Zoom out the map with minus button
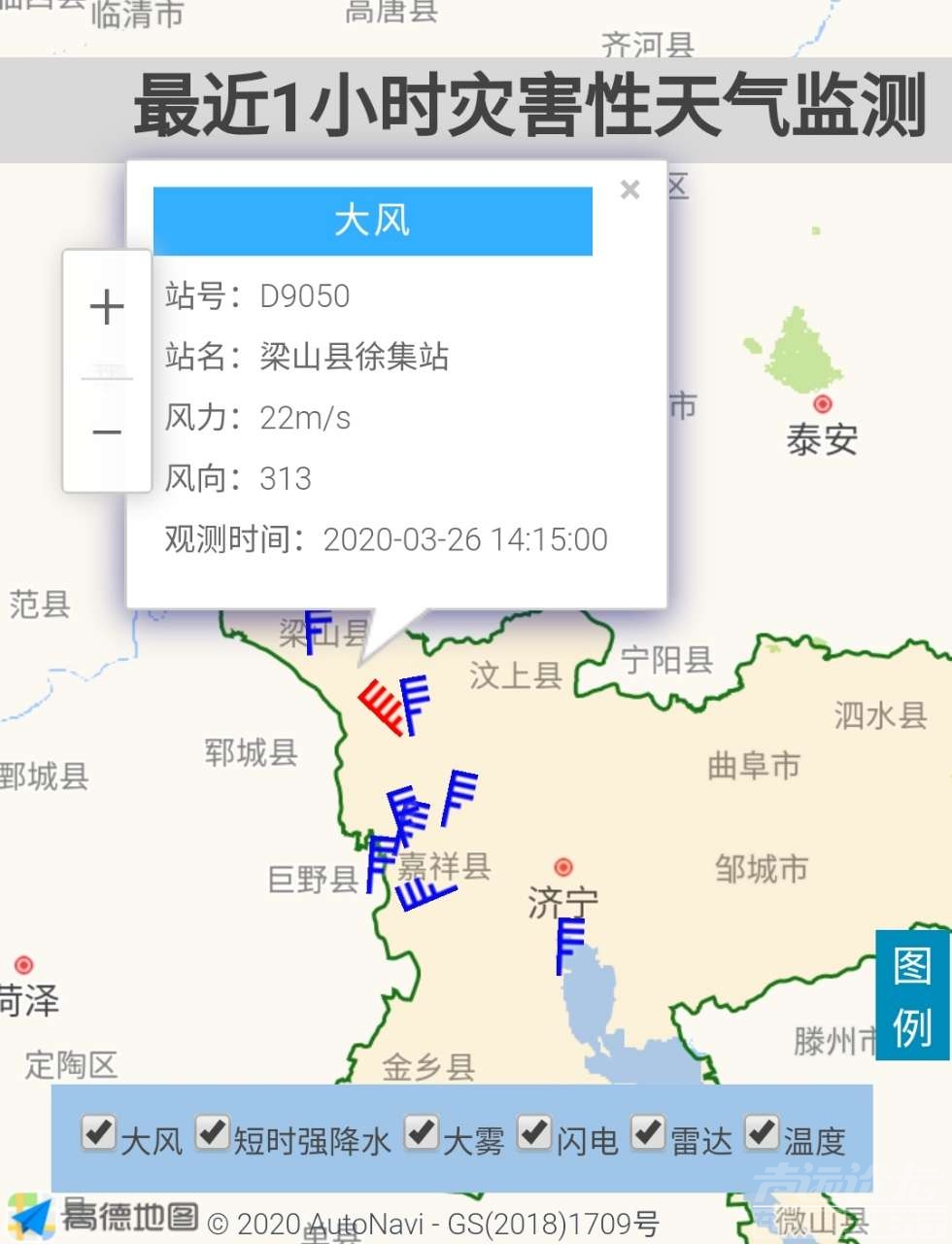The image size is (952, 1244). 107,432
